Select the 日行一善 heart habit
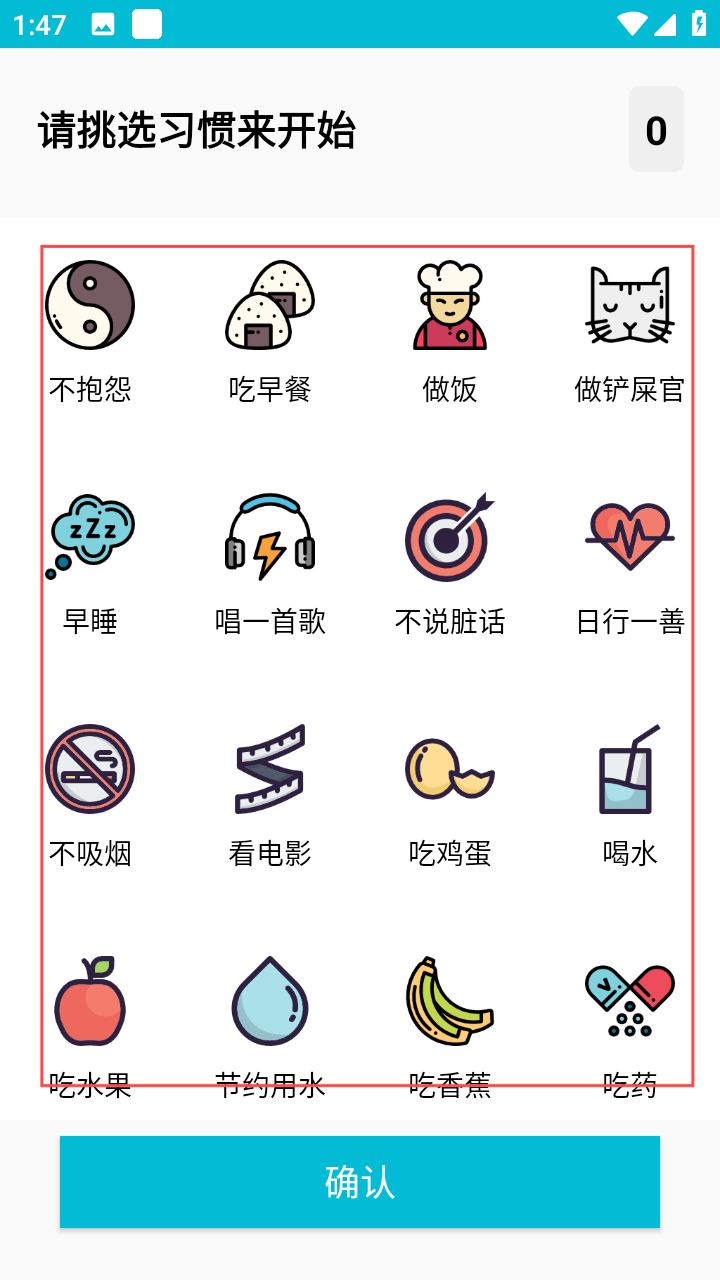 [630, 564]
